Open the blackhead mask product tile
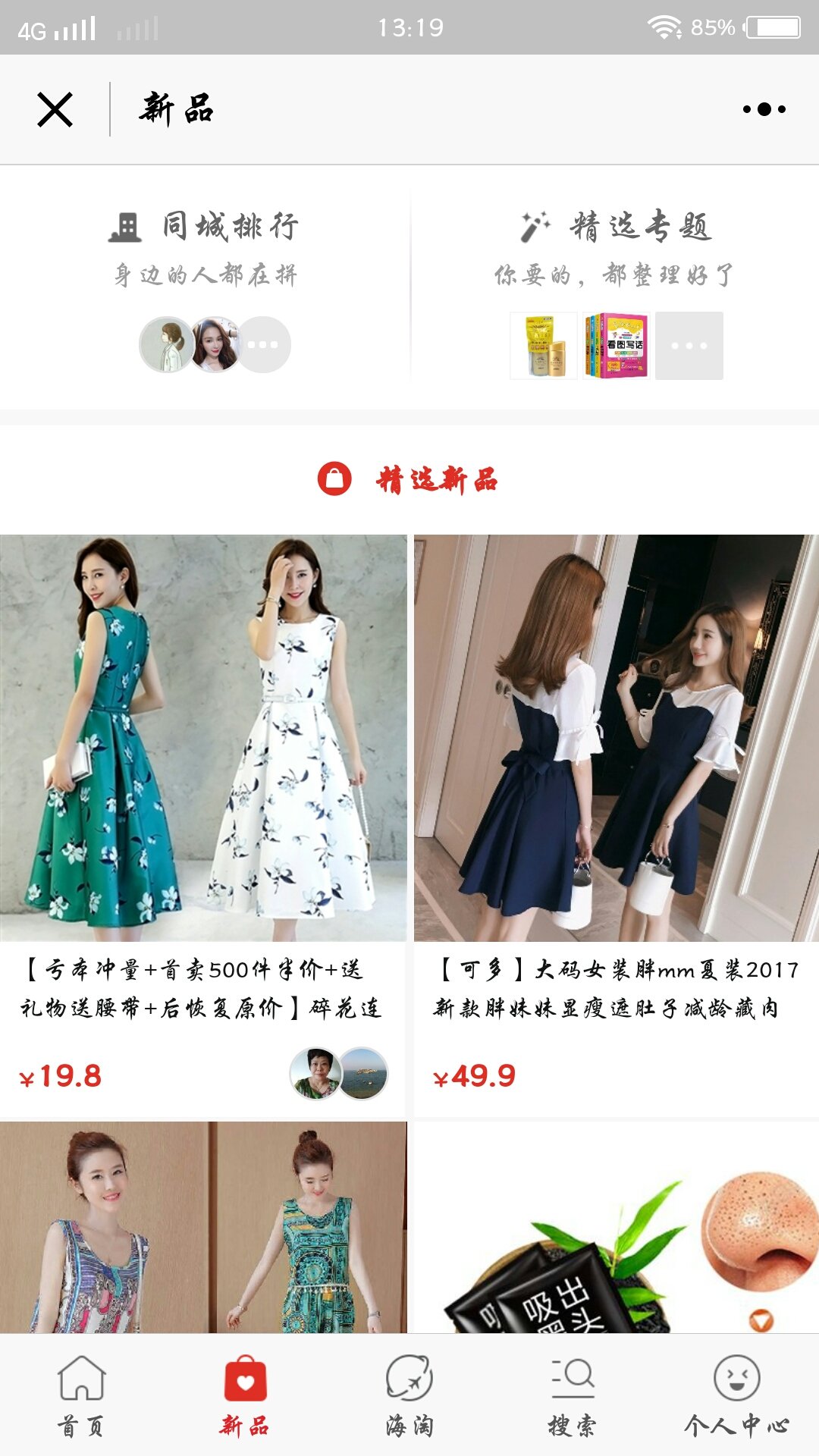 (x=616, y=1228)
